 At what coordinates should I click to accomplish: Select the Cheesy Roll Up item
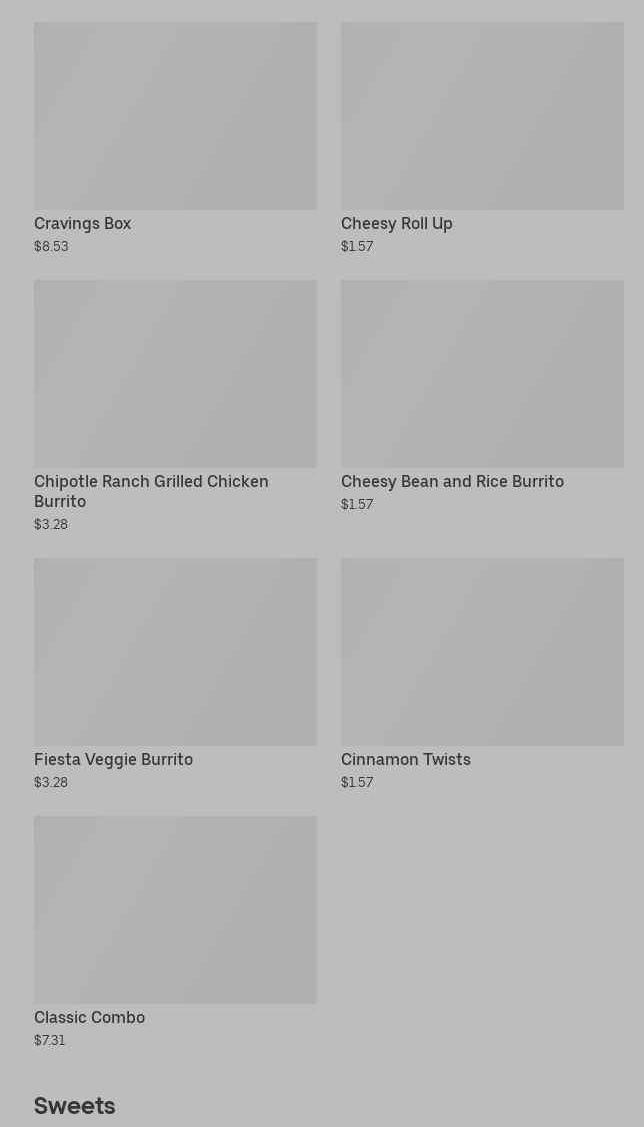click(x=482, y=137)
